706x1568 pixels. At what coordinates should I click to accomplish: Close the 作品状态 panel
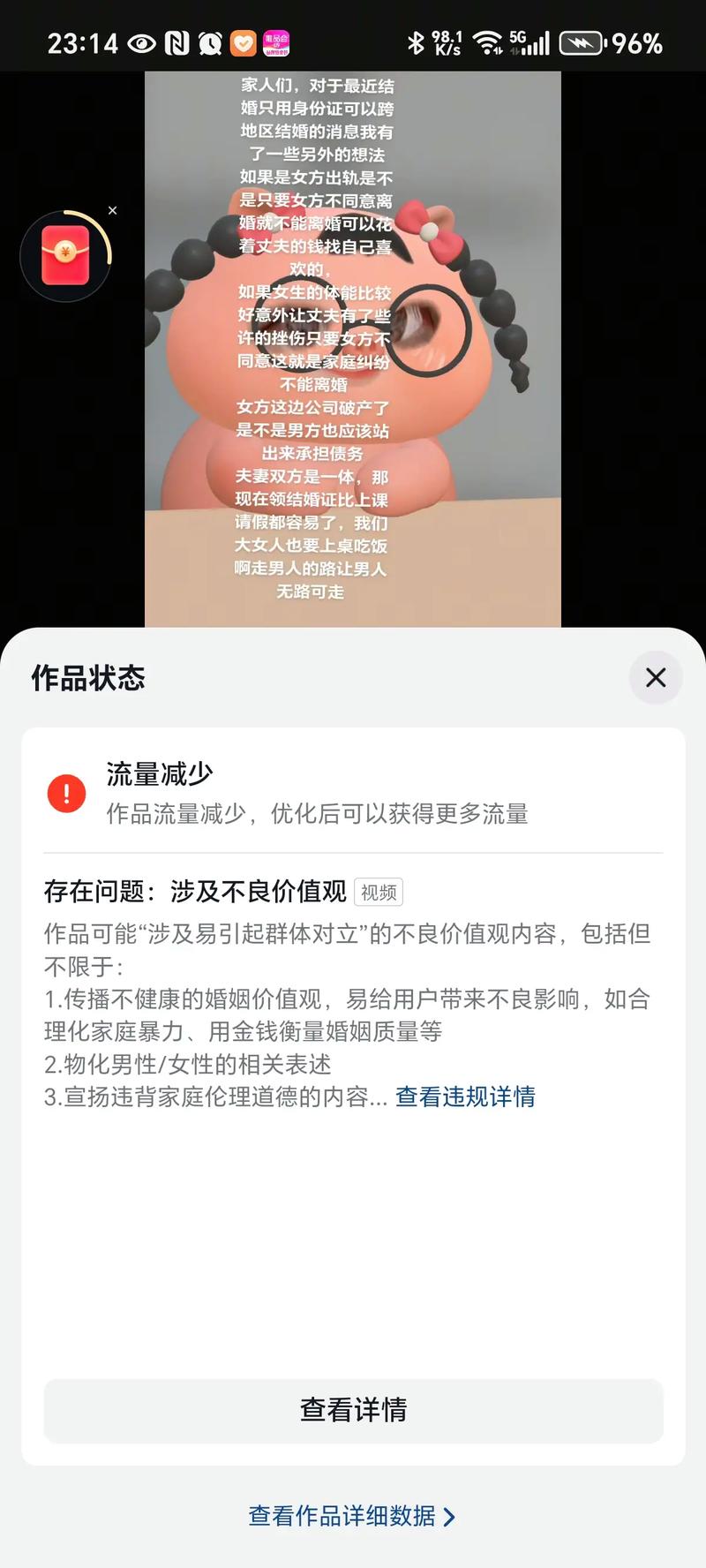[x=655, y=678]
